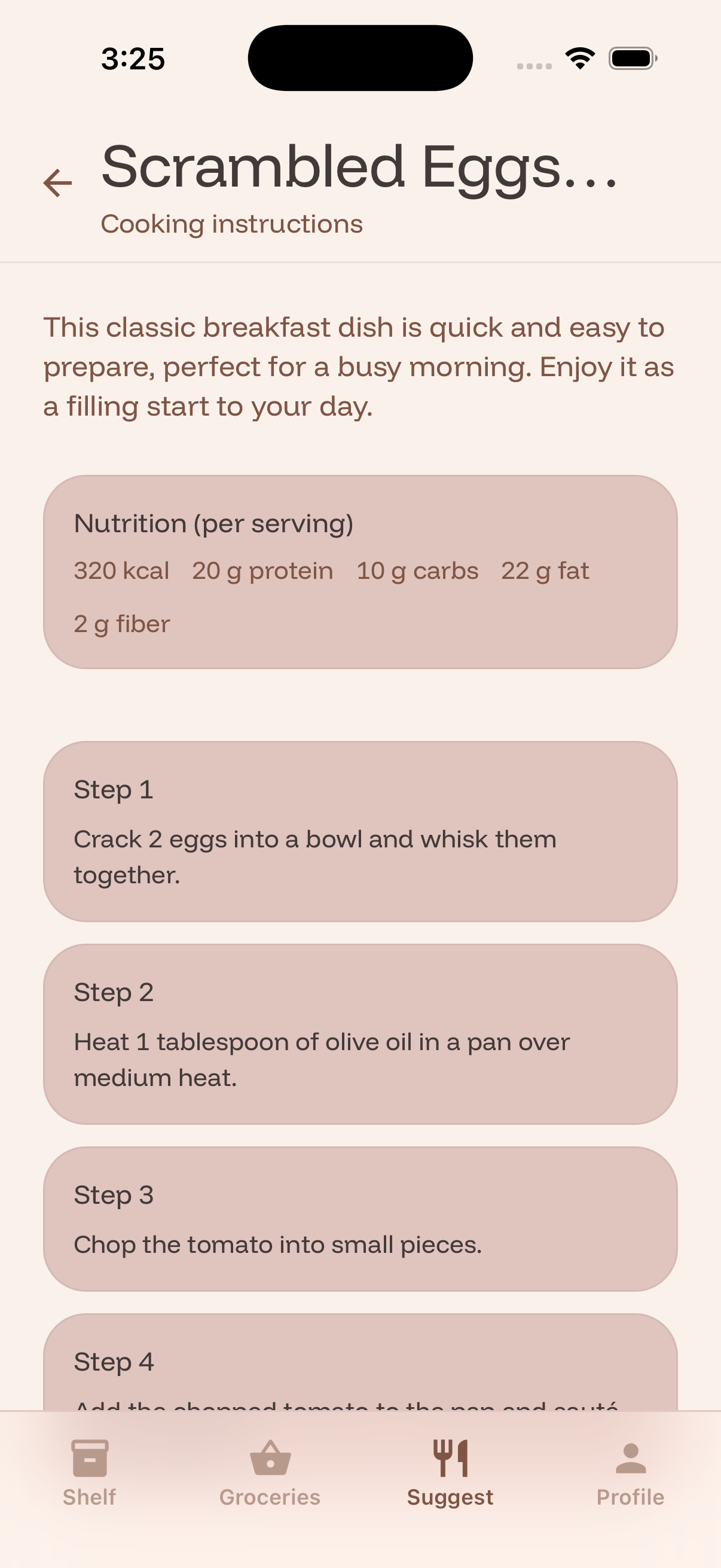
Task: Go to the Profile tab
Action: 630,1472
